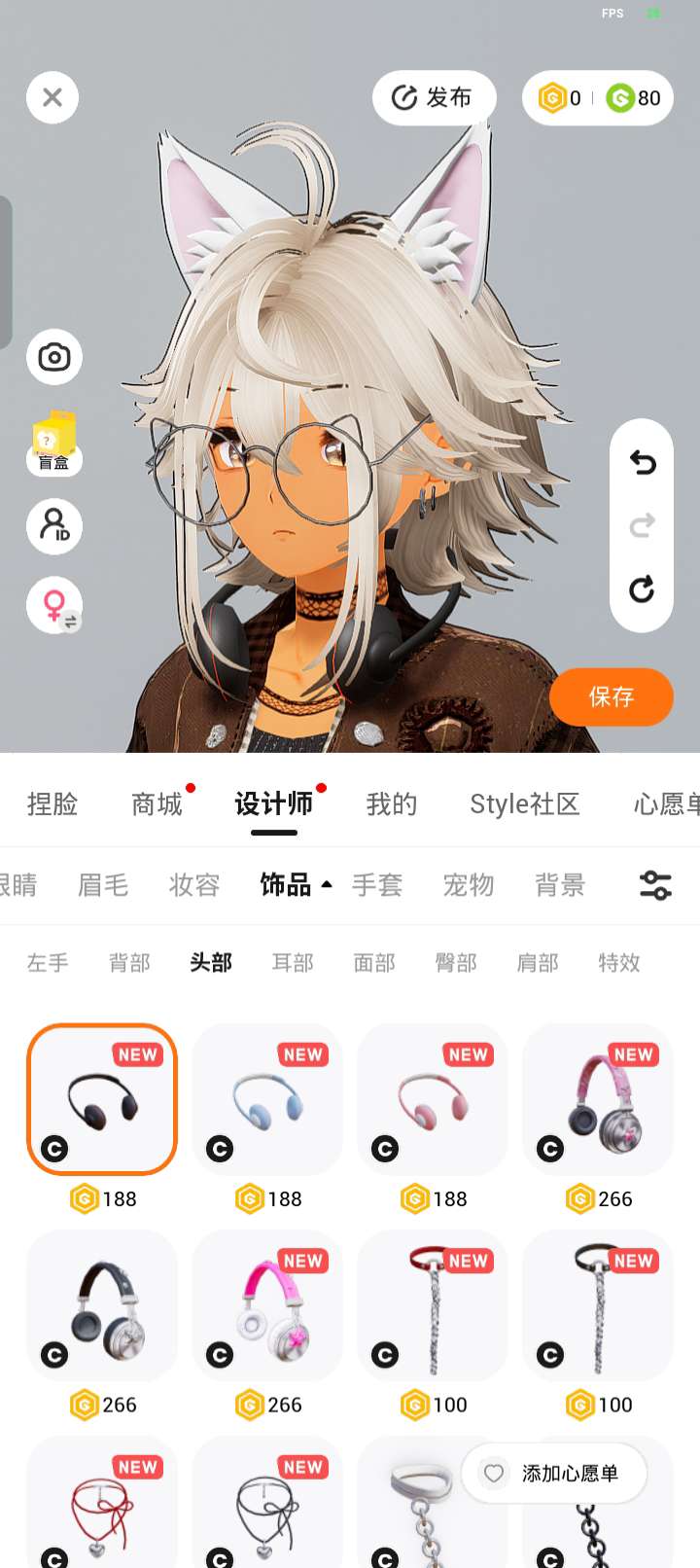Switch to the 商城 tab
The width and height of the screenshot is (700, 1568).
tap(157, 804)
